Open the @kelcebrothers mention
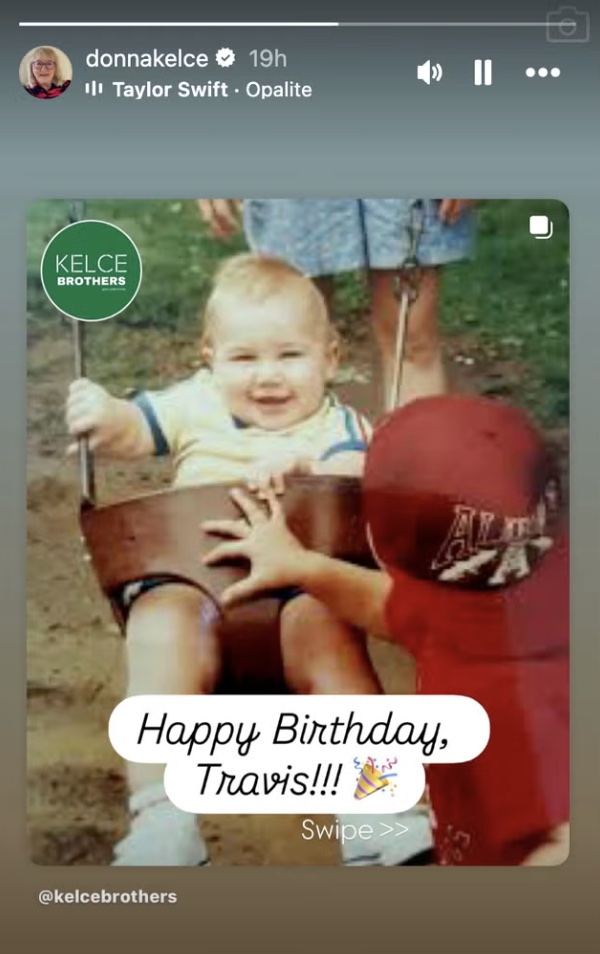This screenshot has width=600, height=954. coord(107,896)
